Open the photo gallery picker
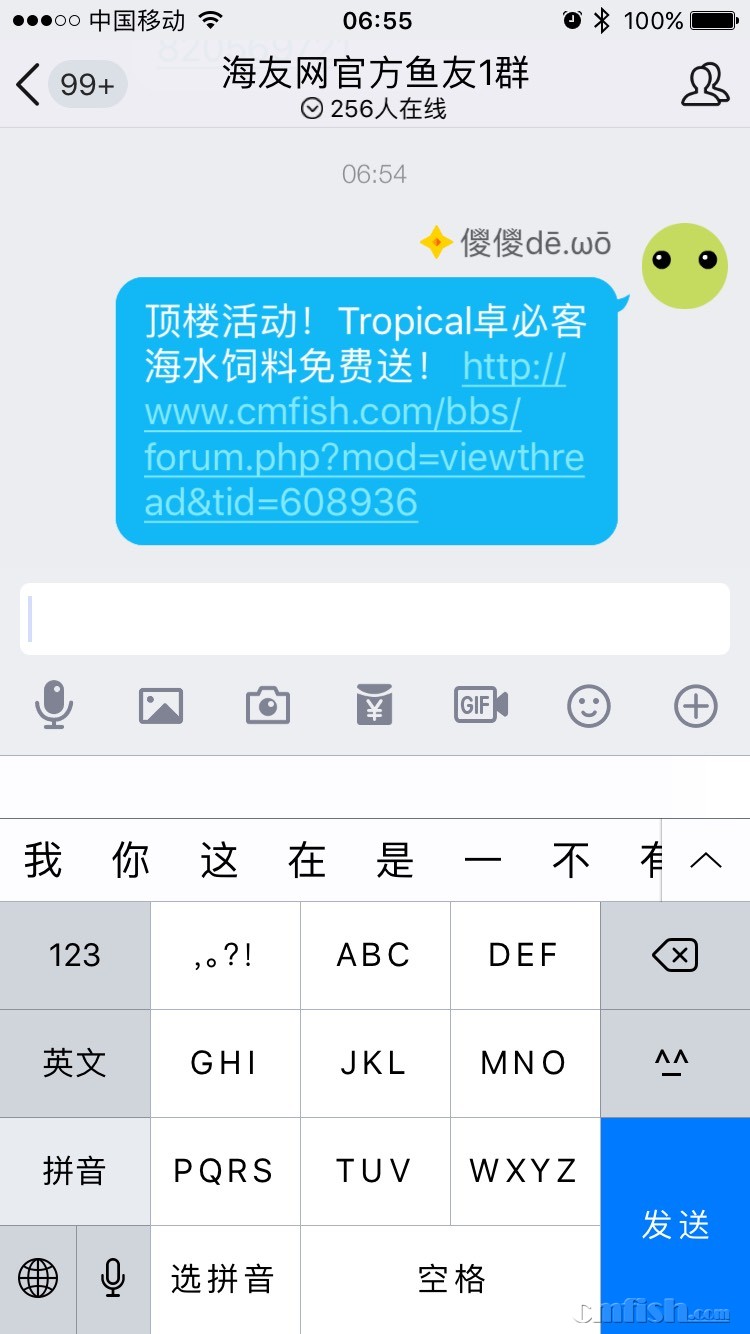The image size is (750, 1334). (160, 706)
